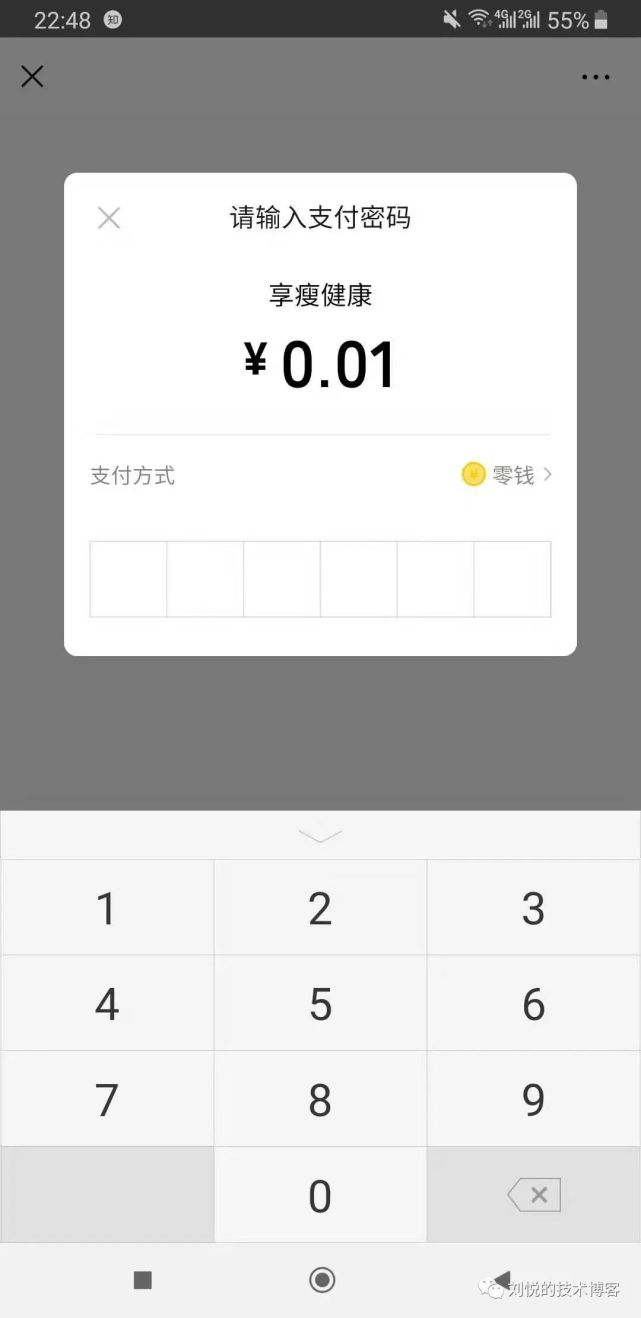Tap number 3 on the keypad
The height and width of the screenshot is (1318, 641).
[x=533, y=908]
